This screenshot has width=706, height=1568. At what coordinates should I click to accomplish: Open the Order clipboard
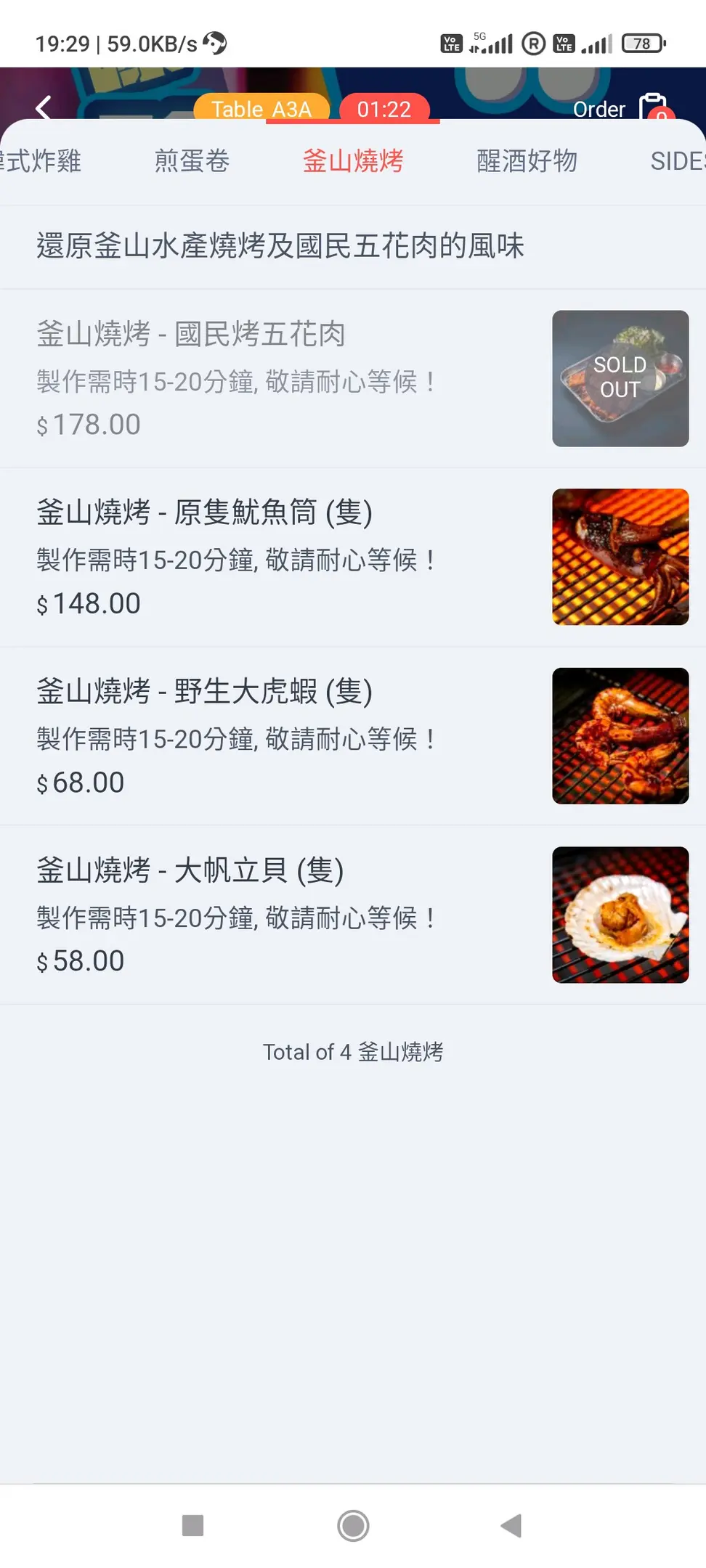coord(652,107)
